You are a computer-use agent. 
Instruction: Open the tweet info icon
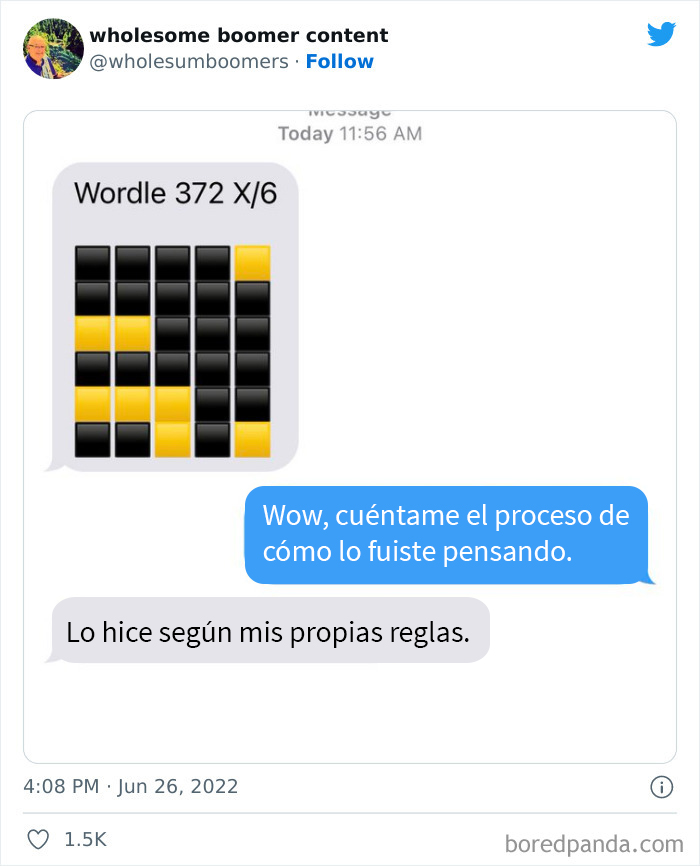coord(661,787)
